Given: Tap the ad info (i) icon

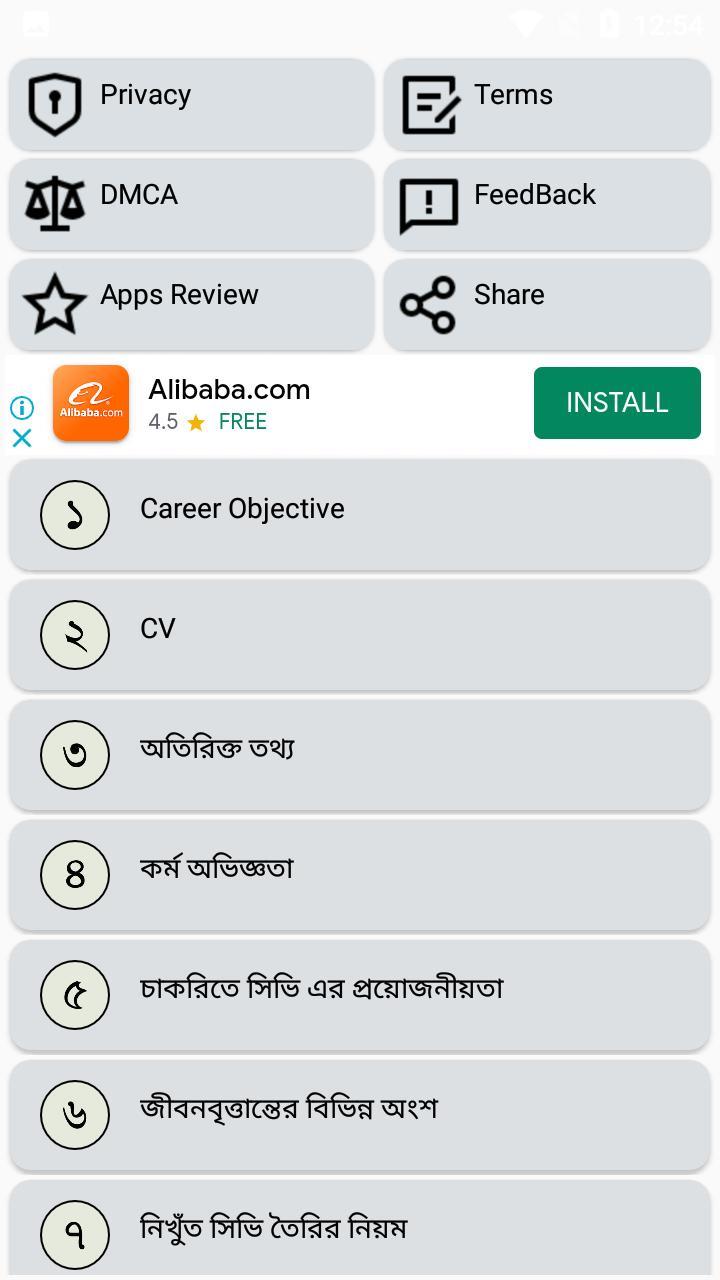Looking at the screenshot, I should click(x=21, y=407).
